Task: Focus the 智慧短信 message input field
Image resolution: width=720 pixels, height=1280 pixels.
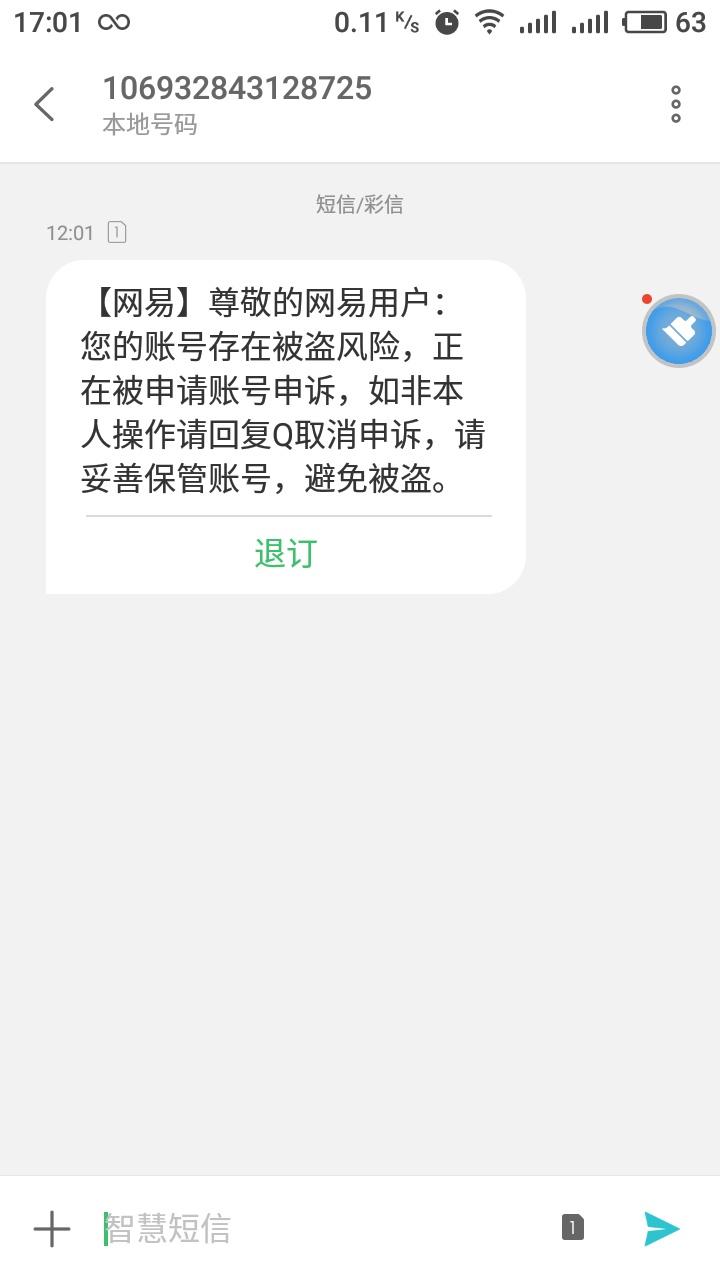Action: [x=320, y=1228]
